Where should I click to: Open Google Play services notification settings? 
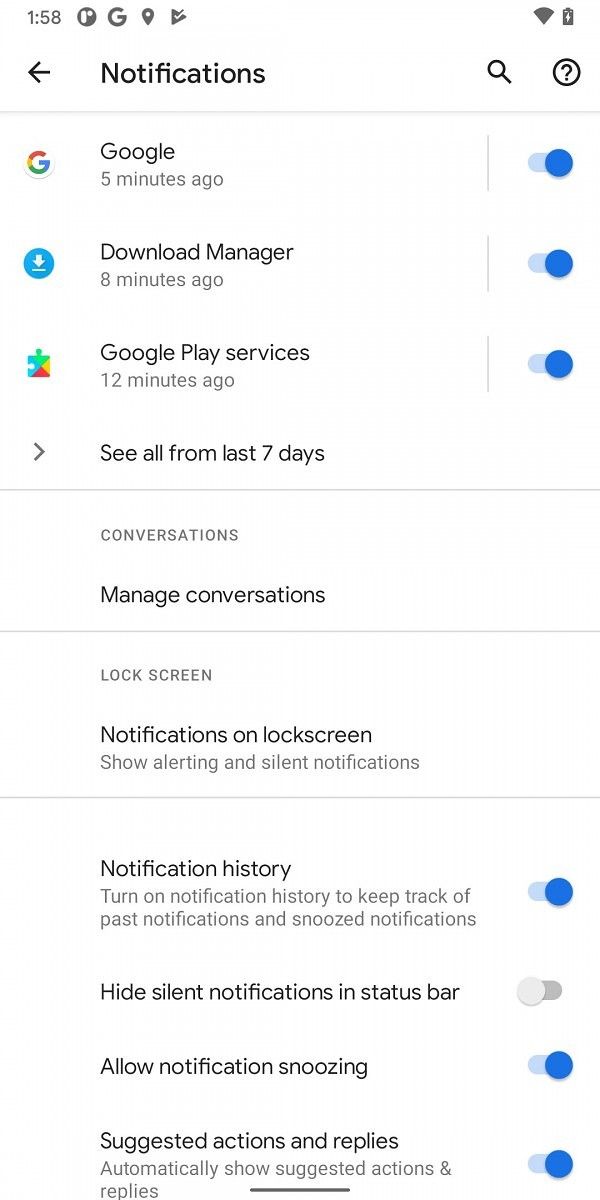pyautogui.click(x=250, y=364)
